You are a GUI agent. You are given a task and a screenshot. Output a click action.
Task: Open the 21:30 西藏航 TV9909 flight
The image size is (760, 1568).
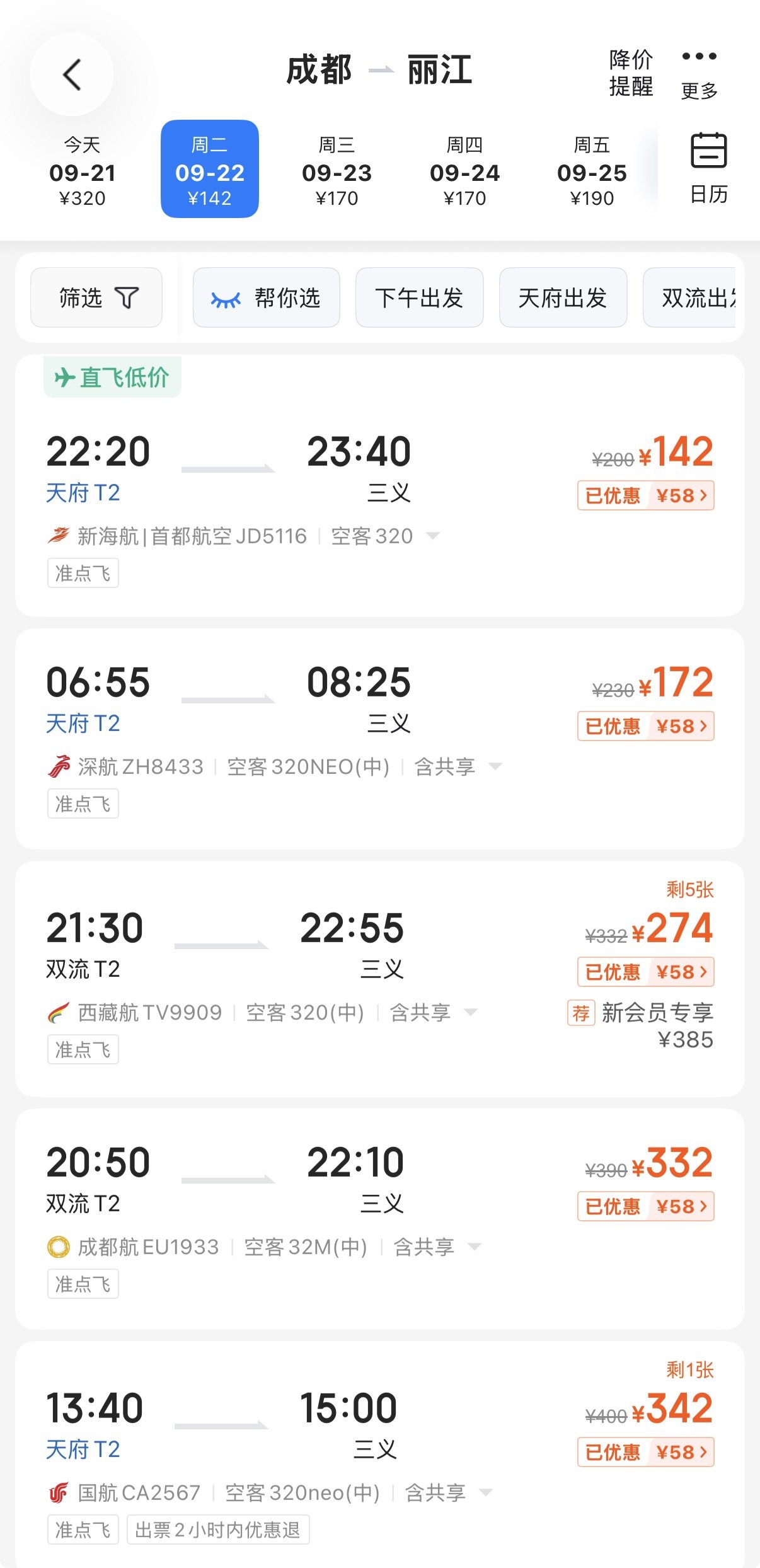tap(380, 979)
